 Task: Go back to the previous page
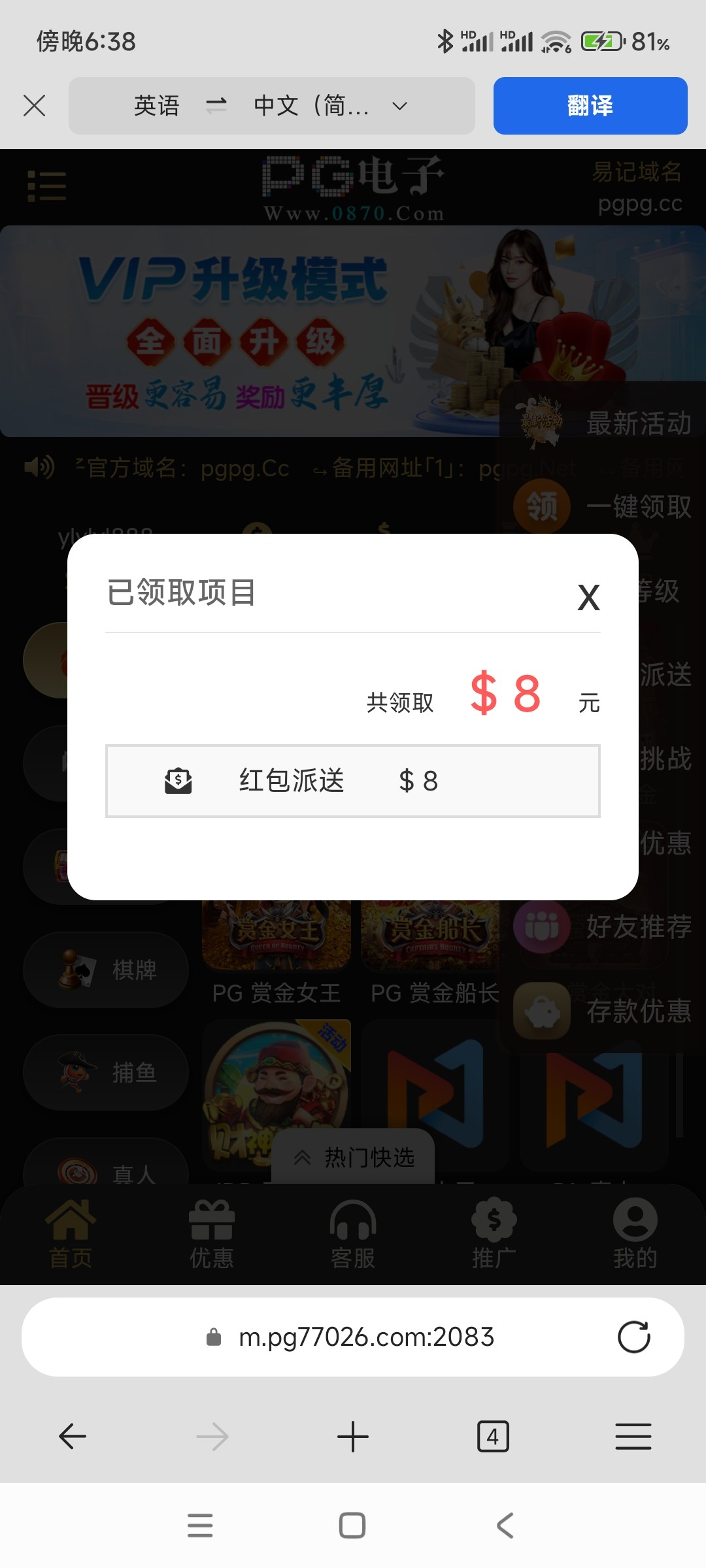click(x=73, y=1436)
